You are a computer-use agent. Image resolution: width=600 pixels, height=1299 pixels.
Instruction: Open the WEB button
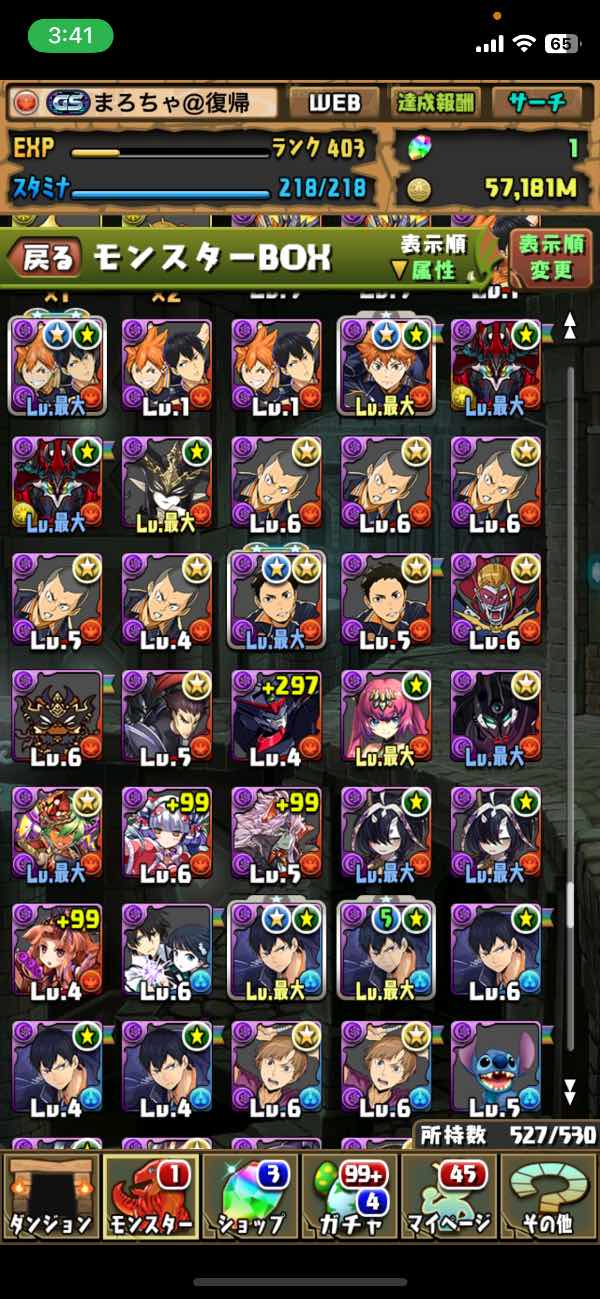[333, 102]
